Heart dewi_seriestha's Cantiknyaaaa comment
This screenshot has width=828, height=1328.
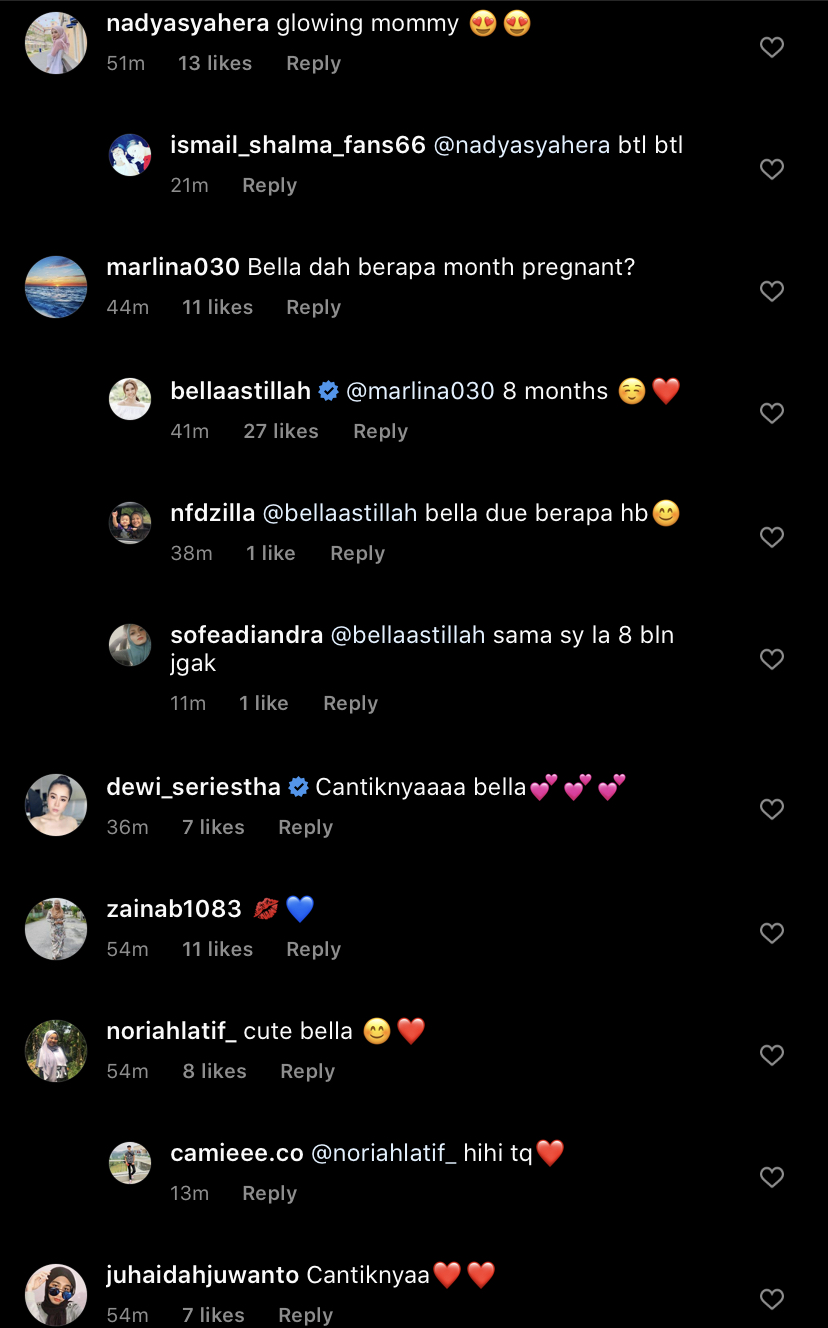coord(771,809)
